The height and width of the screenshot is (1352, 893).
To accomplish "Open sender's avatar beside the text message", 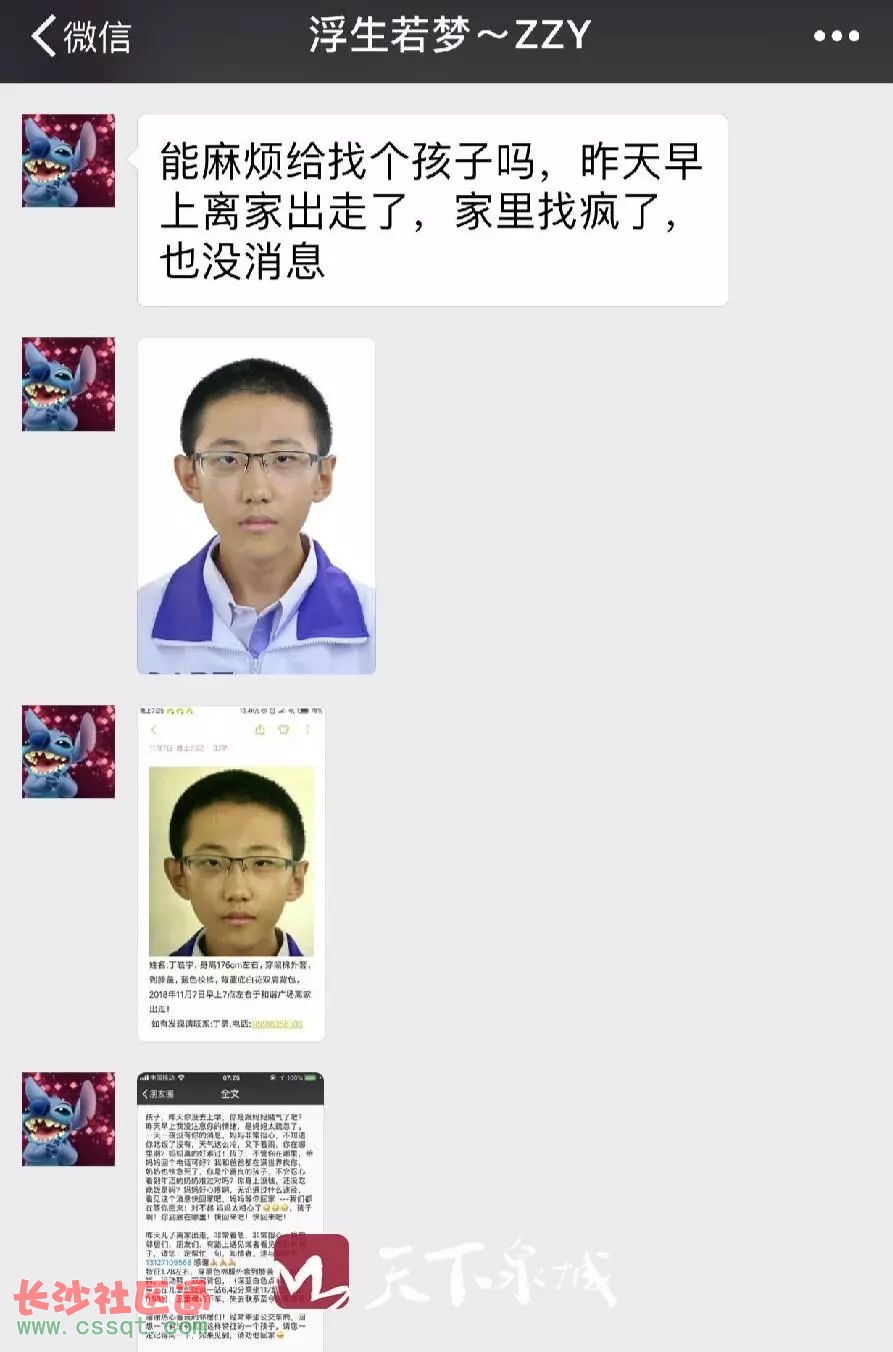I will (68, 161).
